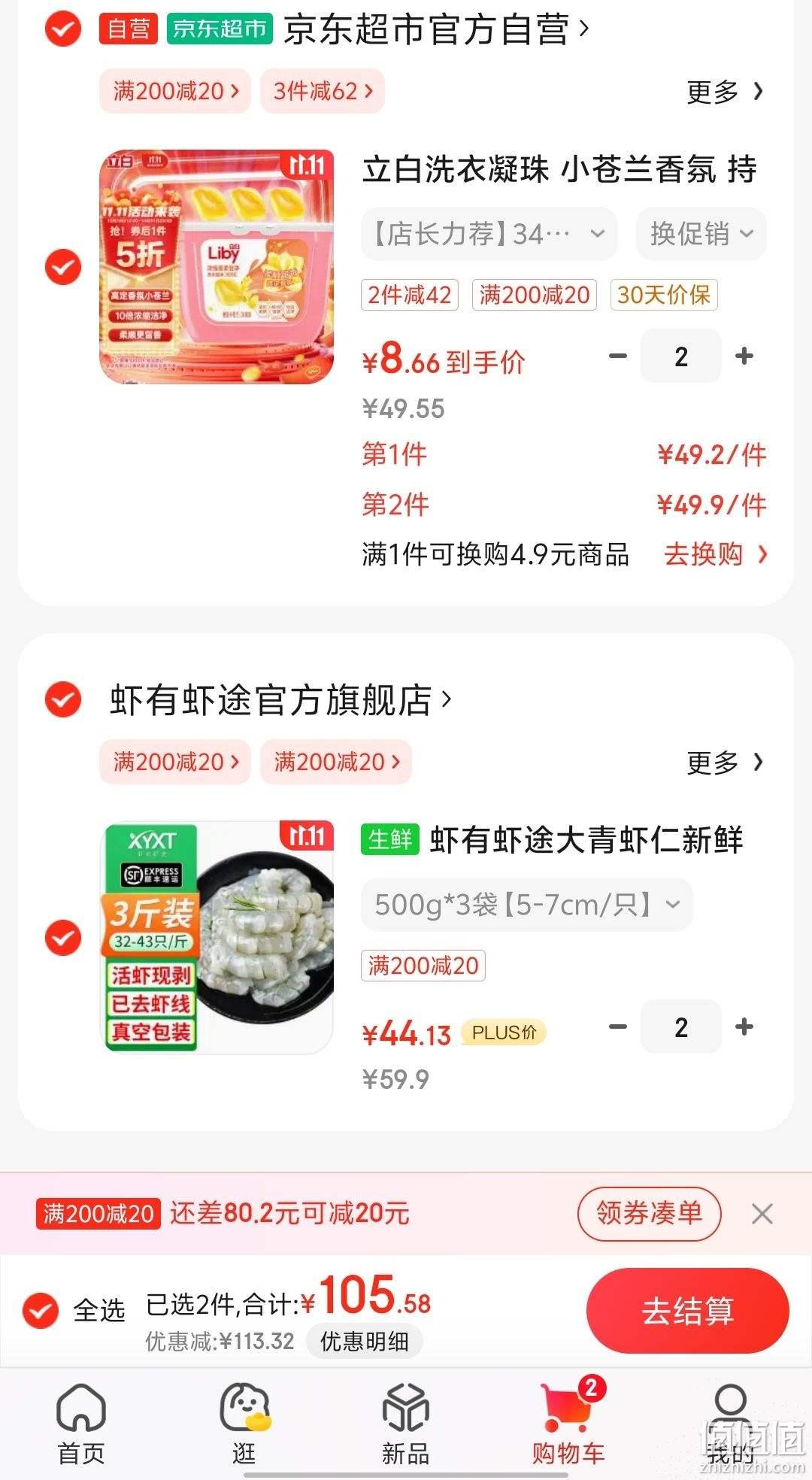
Task: Dismiss the 满200减20 banner
Action: click(x=762, y=1214)
